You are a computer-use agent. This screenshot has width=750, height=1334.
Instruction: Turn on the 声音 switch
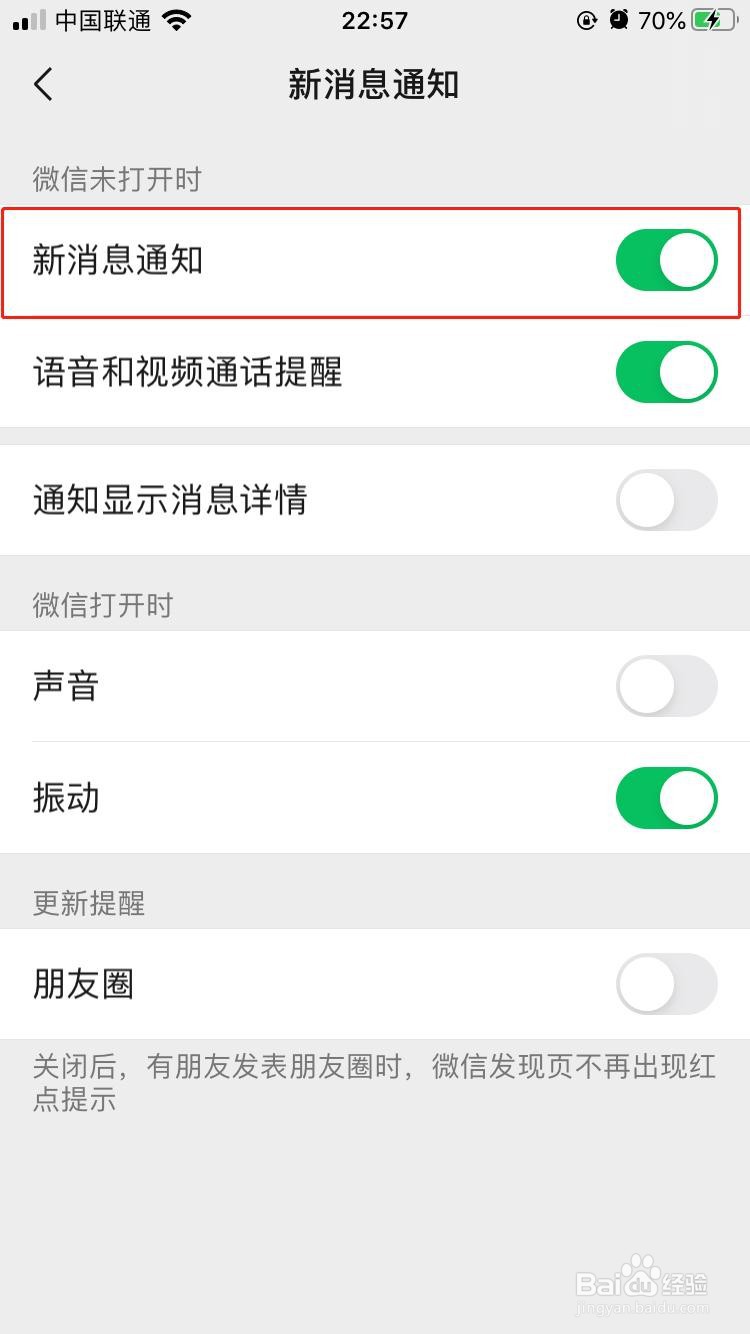click(x=666, y=686)
